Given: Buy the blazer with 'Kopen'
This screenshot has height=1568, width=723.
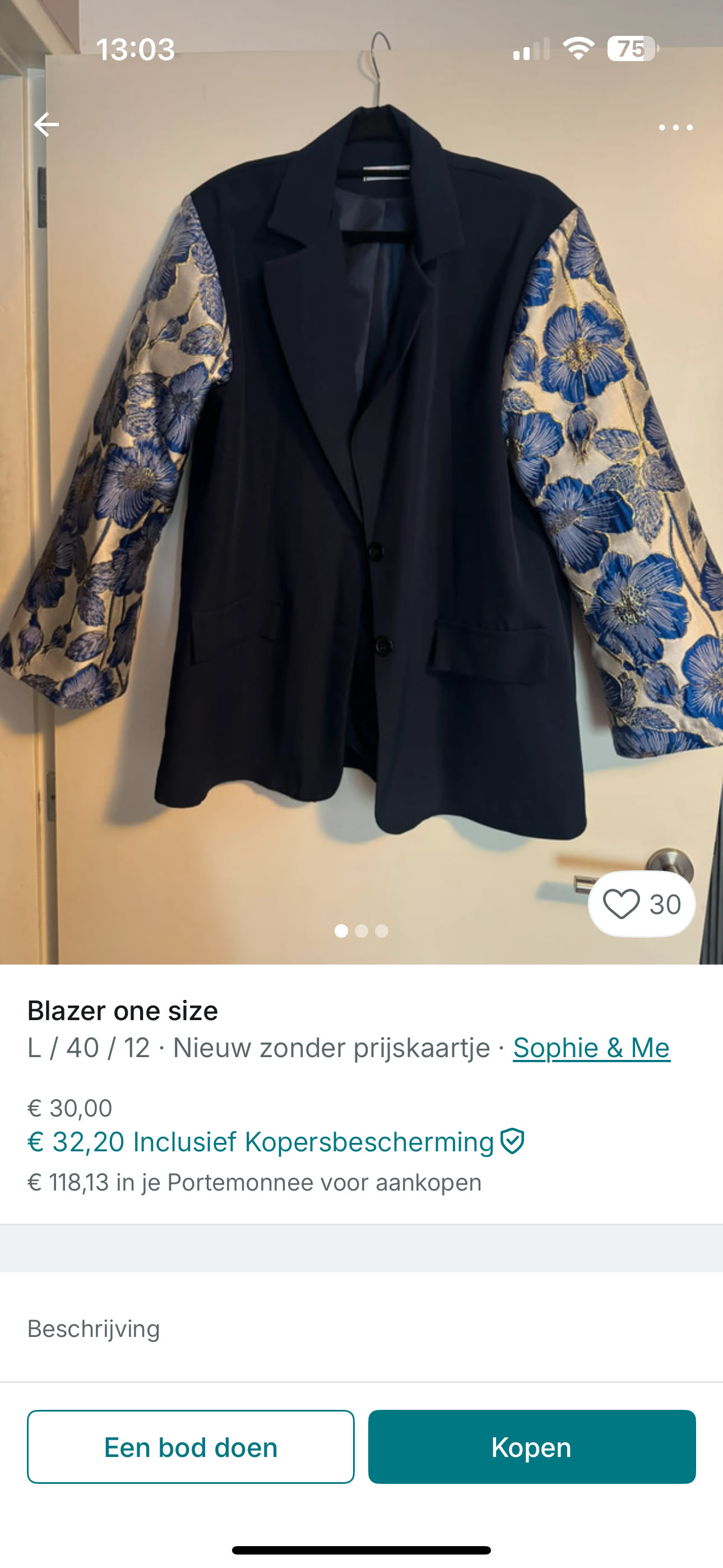Looking at the screenshot, I should click(x=531, y=1446).
